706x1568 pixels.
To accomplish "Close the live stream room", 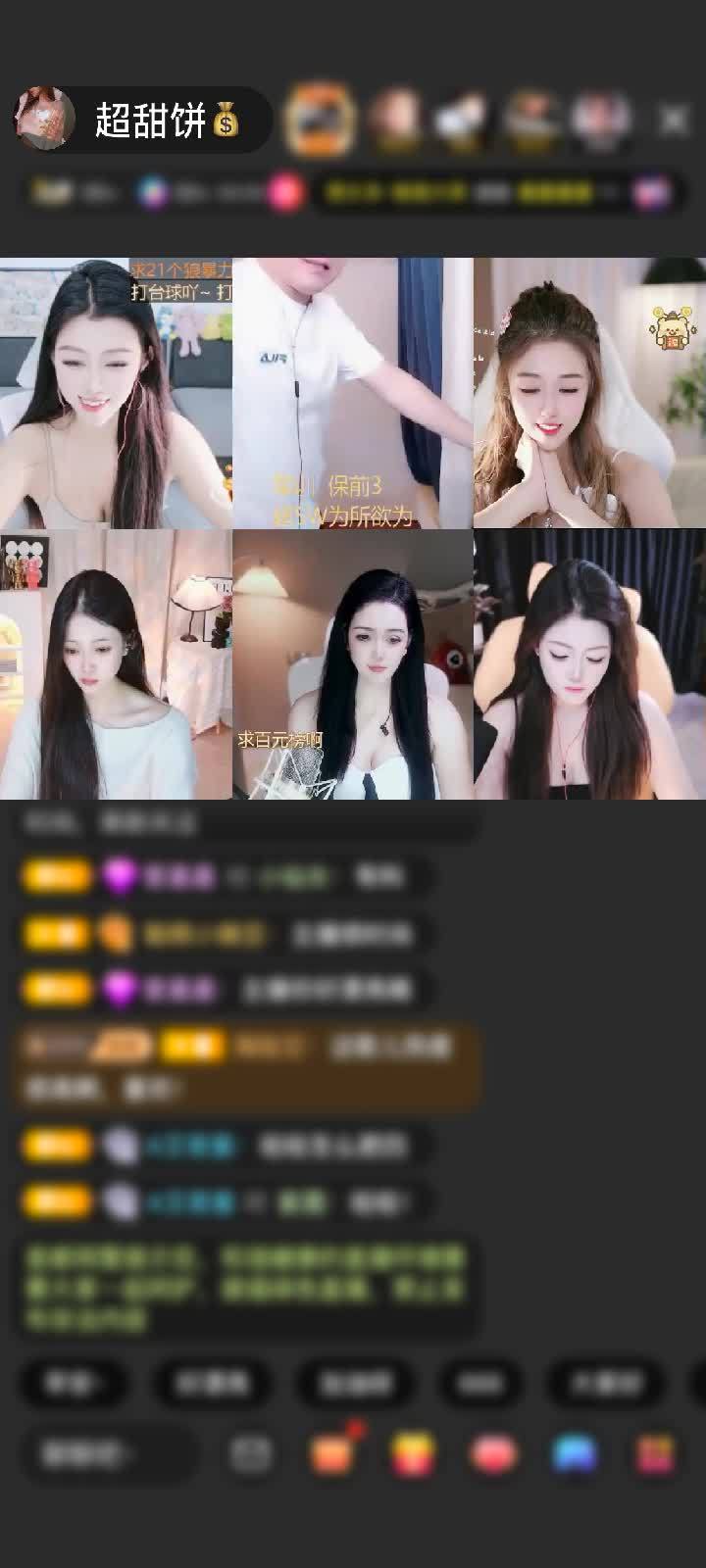I will click(674, 120).
